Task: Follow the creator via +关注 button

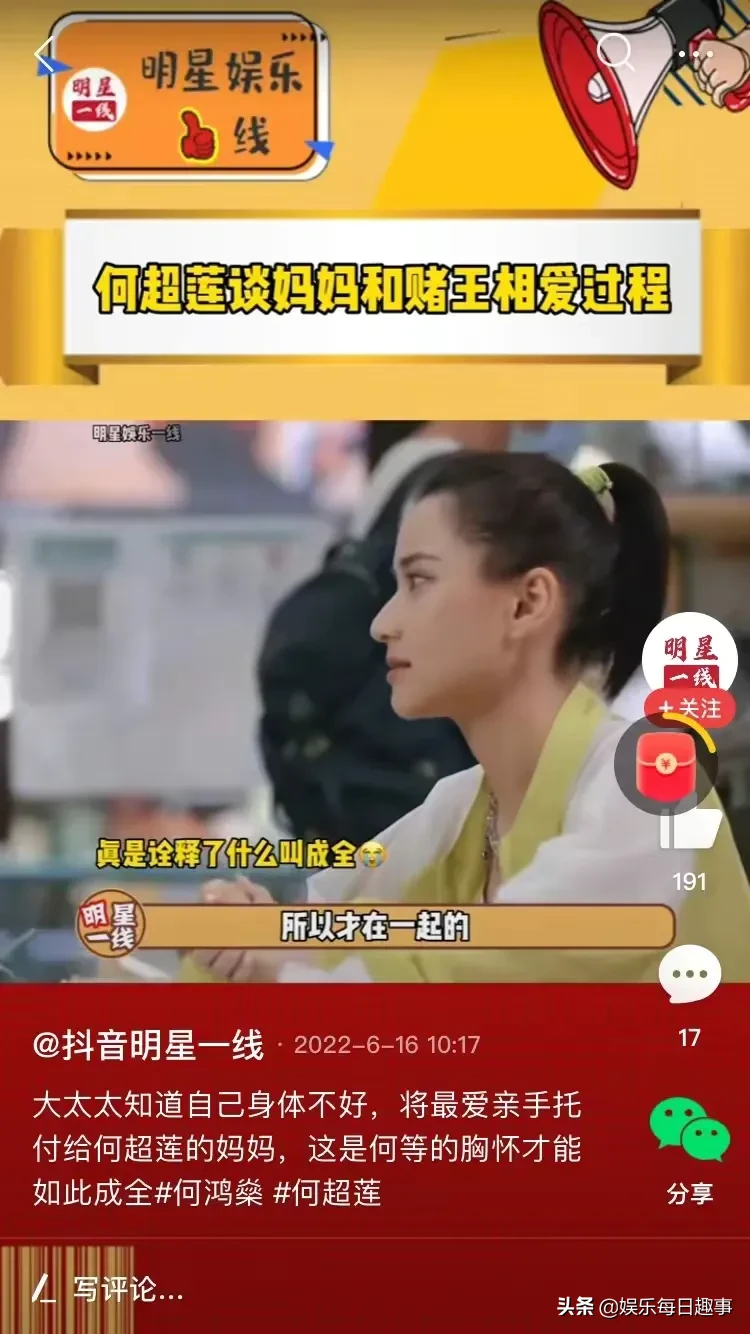Action: [x=689, y=708]
